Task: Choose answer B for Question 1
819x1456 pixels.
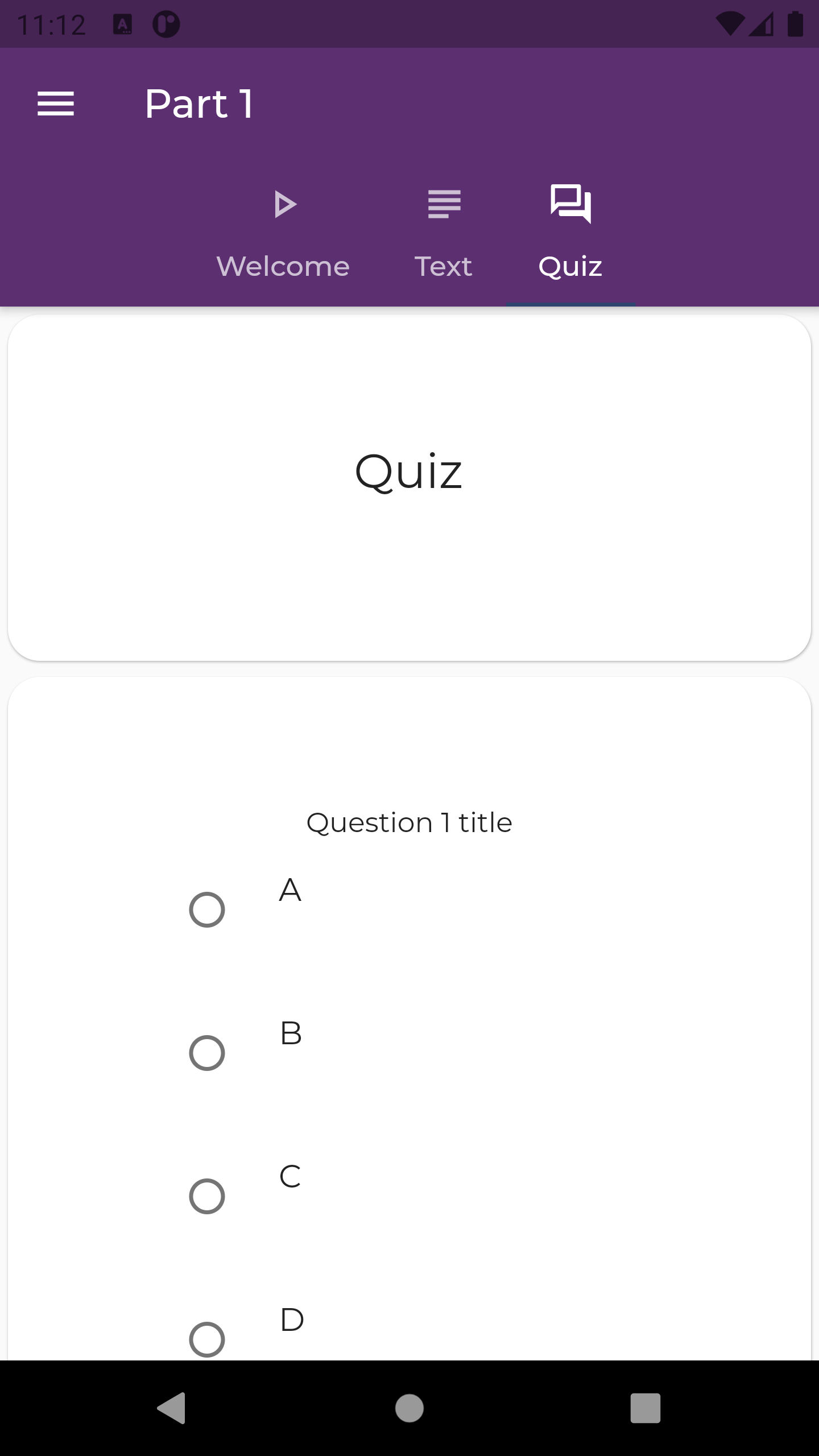Action: pos(207,1053)
